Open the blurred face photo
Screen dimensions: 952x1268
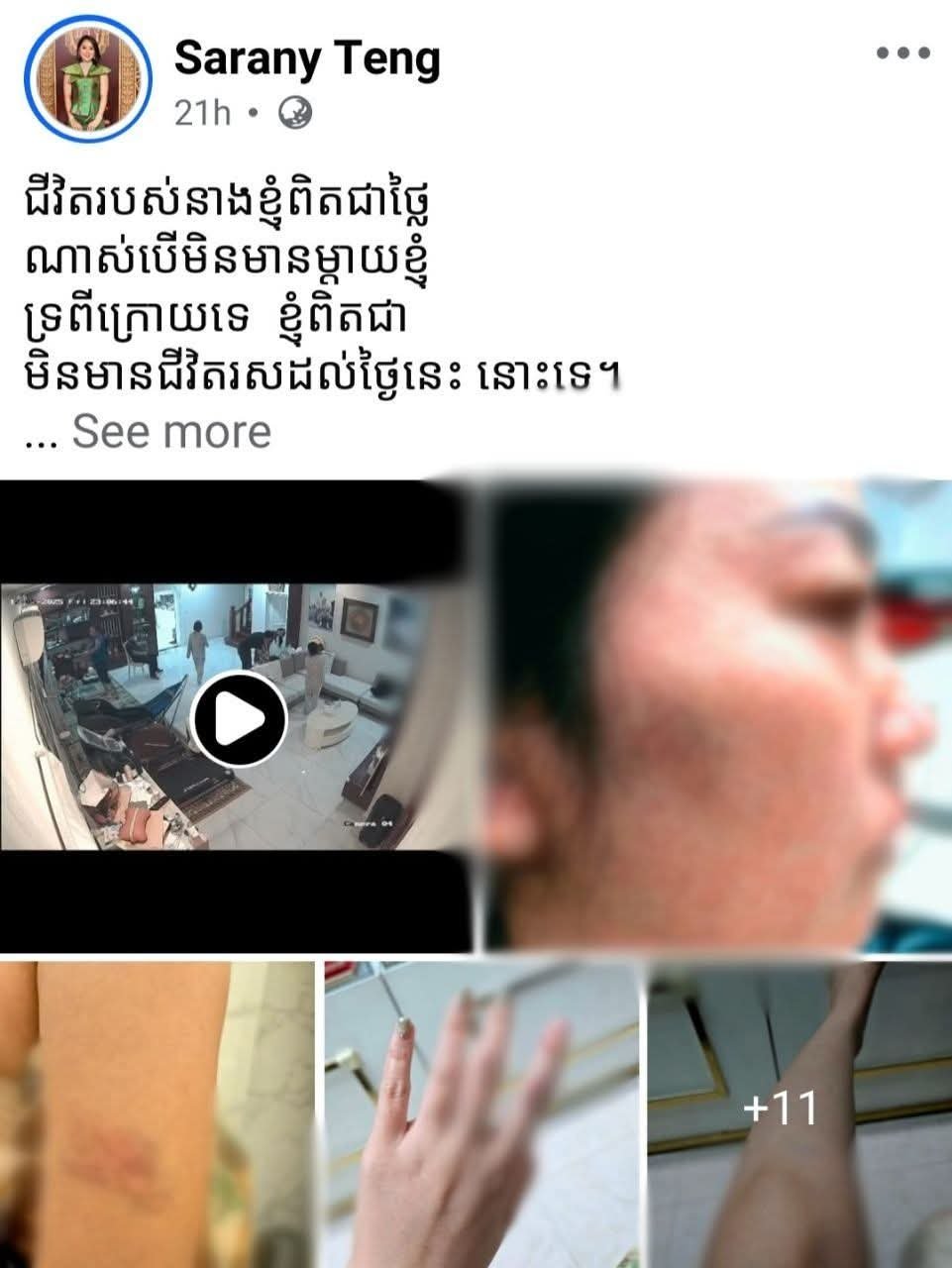click(x=715, y=713)
